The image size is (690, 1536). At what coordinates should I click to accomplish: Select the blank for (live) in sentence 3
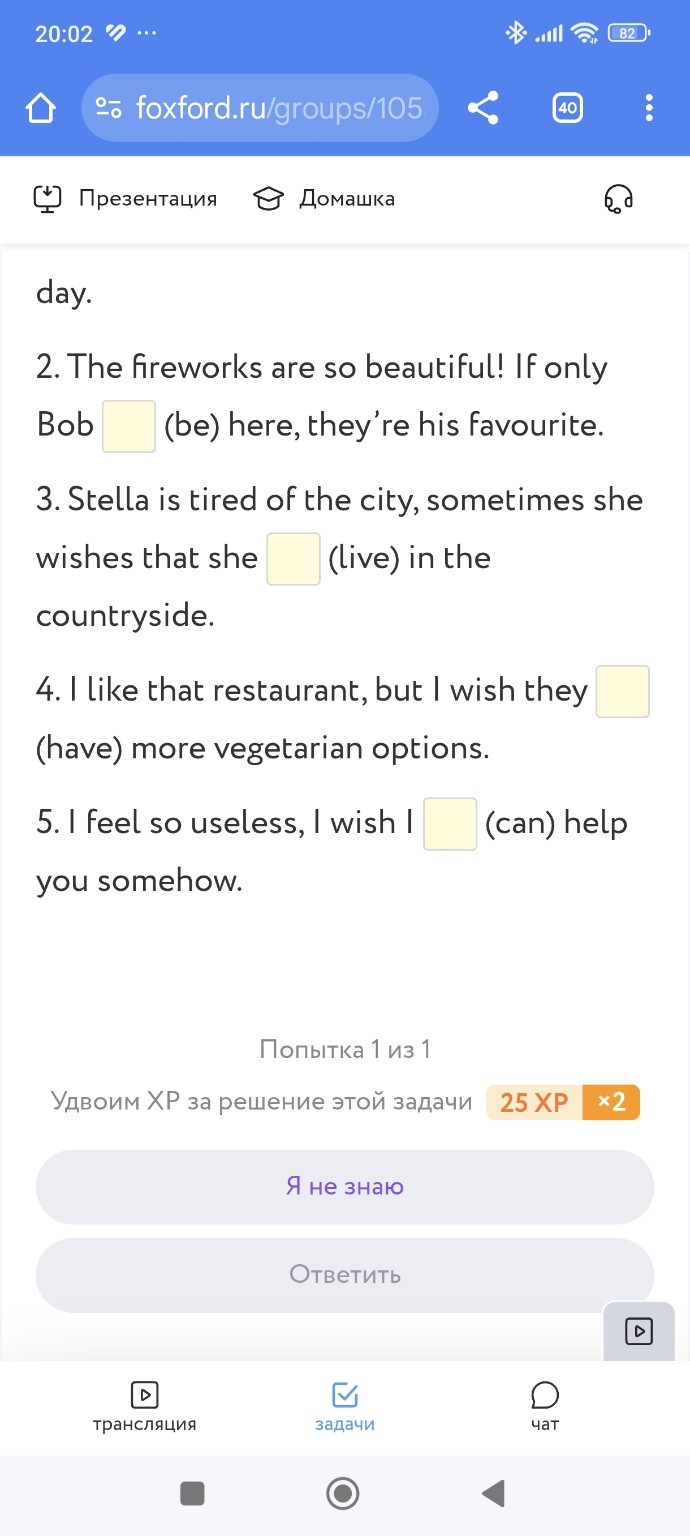pos(293,558)
